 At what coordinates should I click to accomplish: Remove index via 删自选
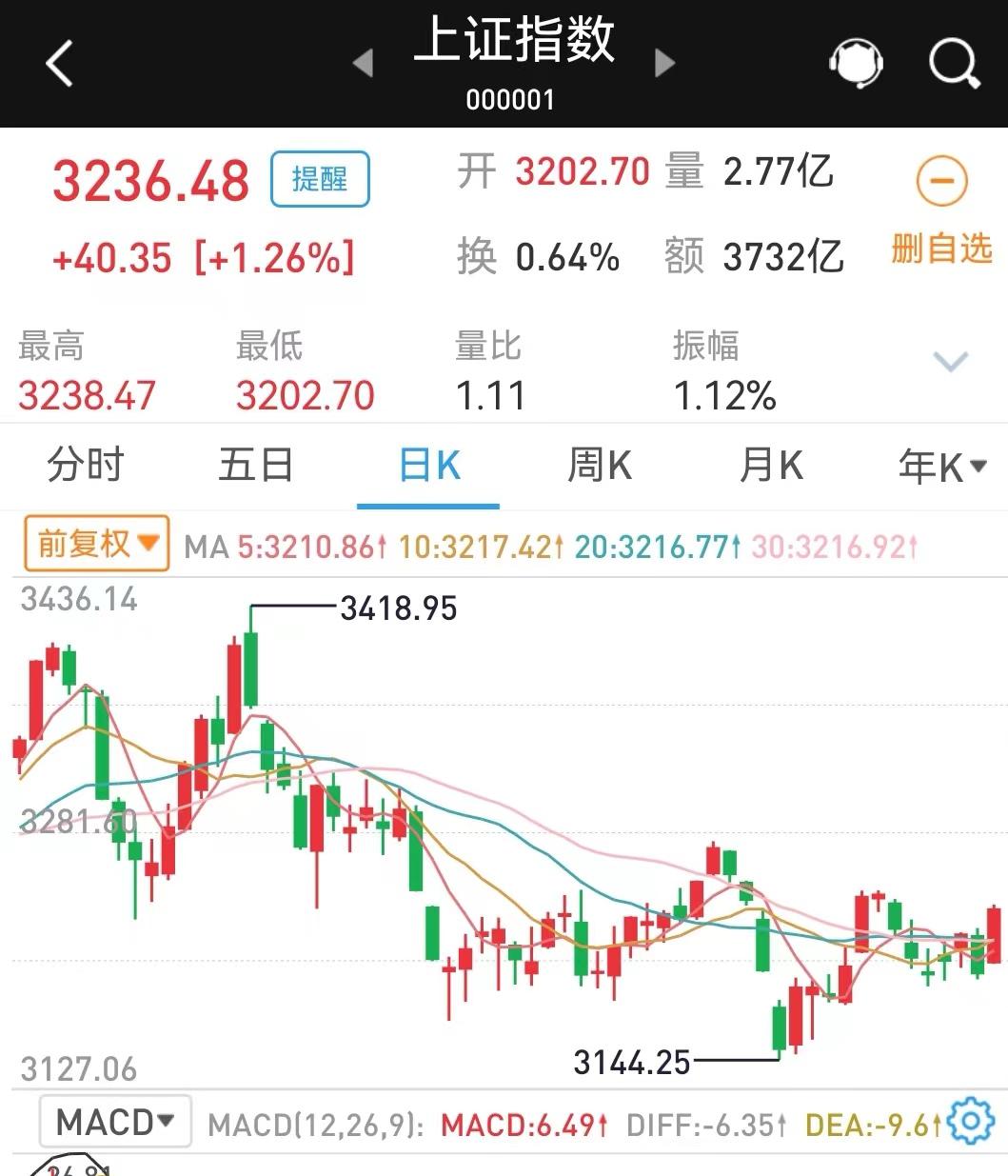[x=941, y=211]
